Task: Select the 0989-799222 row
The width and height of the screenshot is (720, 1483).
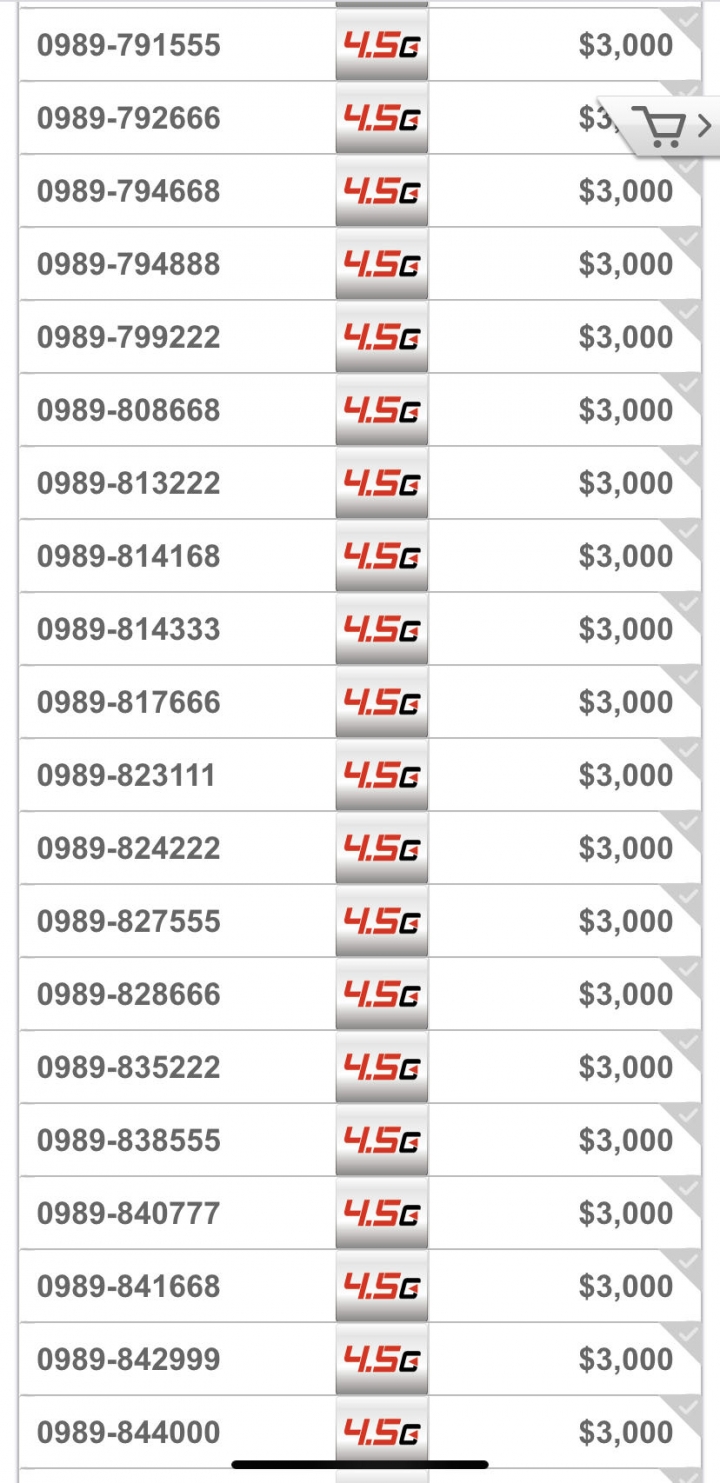Action: point(360,337)
